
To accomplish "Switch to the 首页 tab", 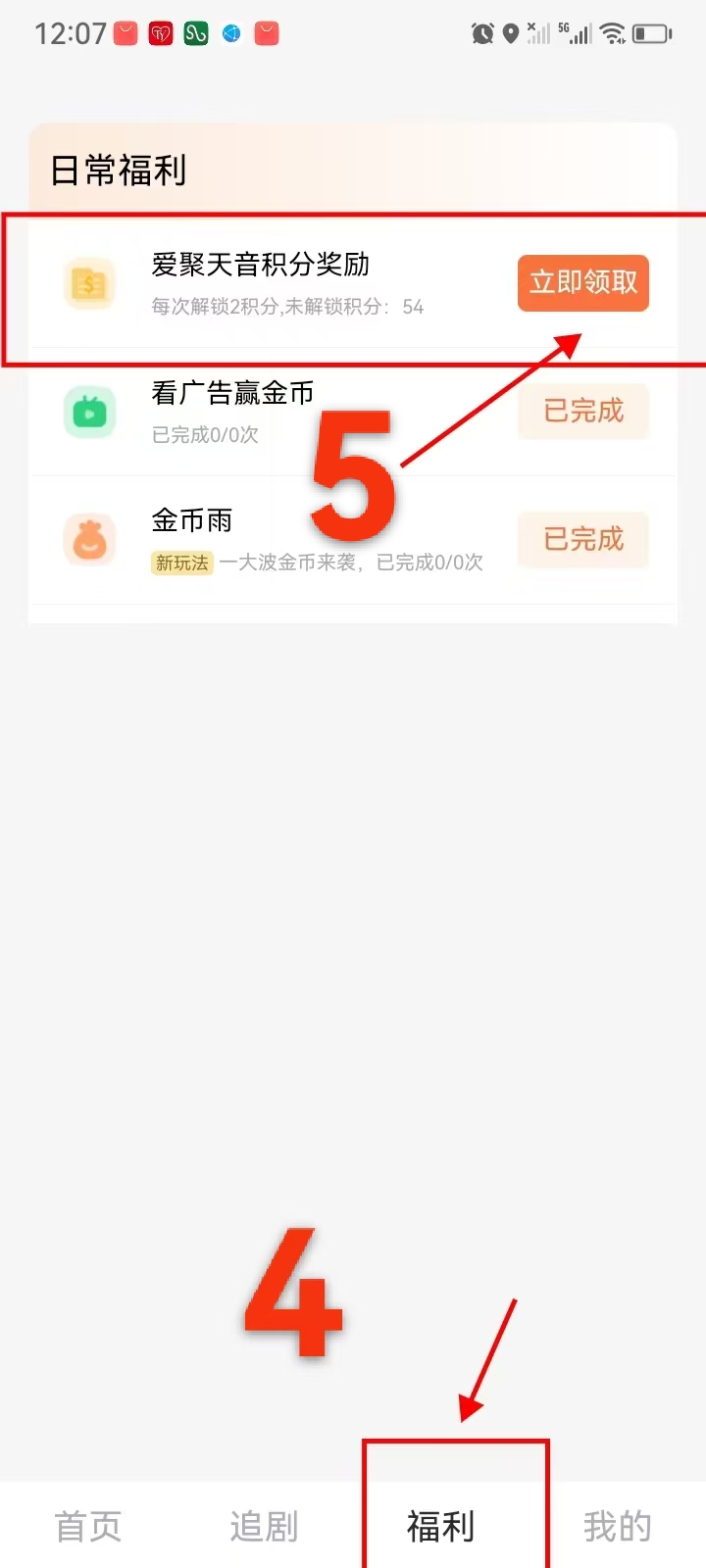I will point(88,1526).
